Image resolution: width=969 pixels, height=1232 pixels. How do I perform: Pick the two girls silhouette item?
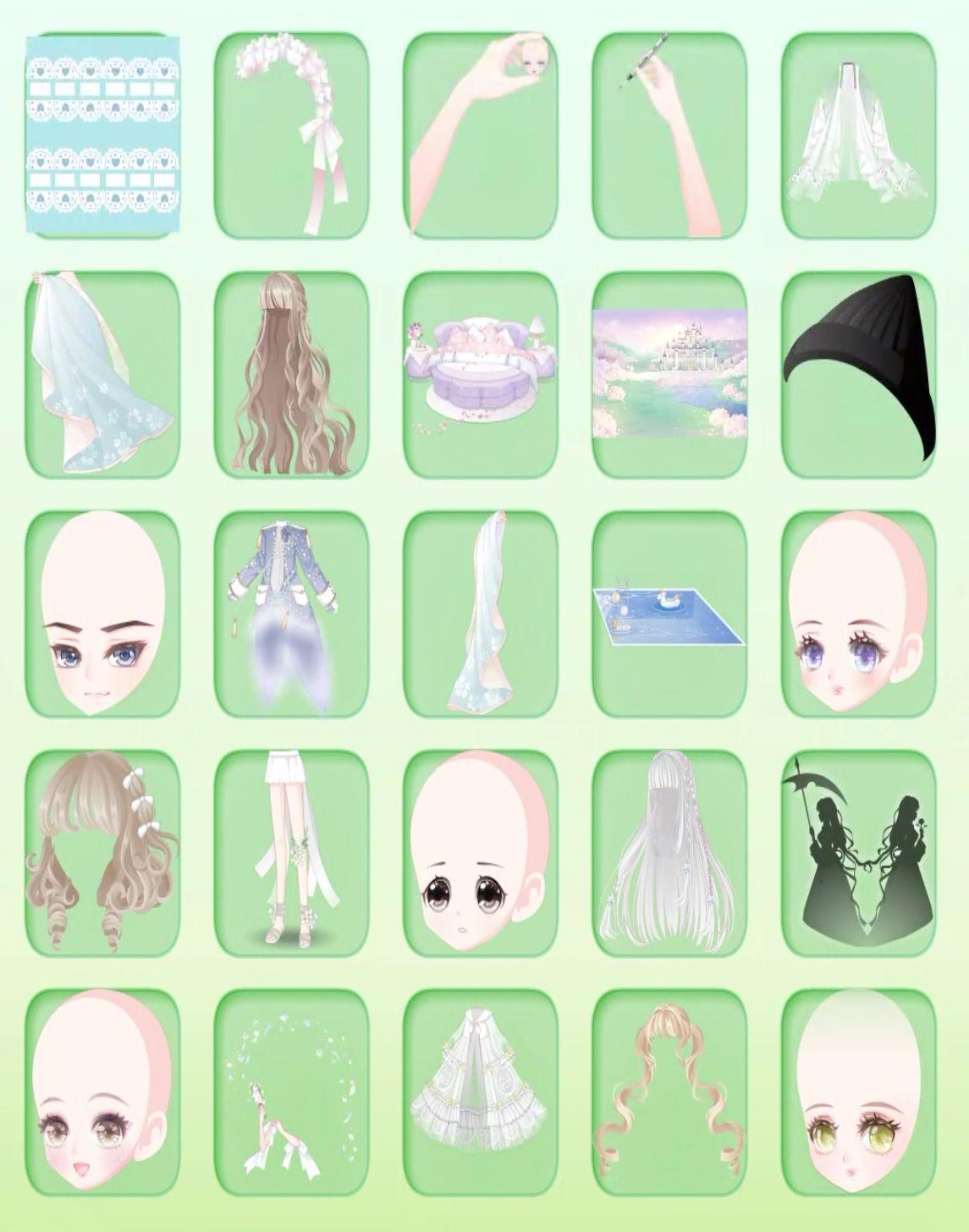point(859,853)
